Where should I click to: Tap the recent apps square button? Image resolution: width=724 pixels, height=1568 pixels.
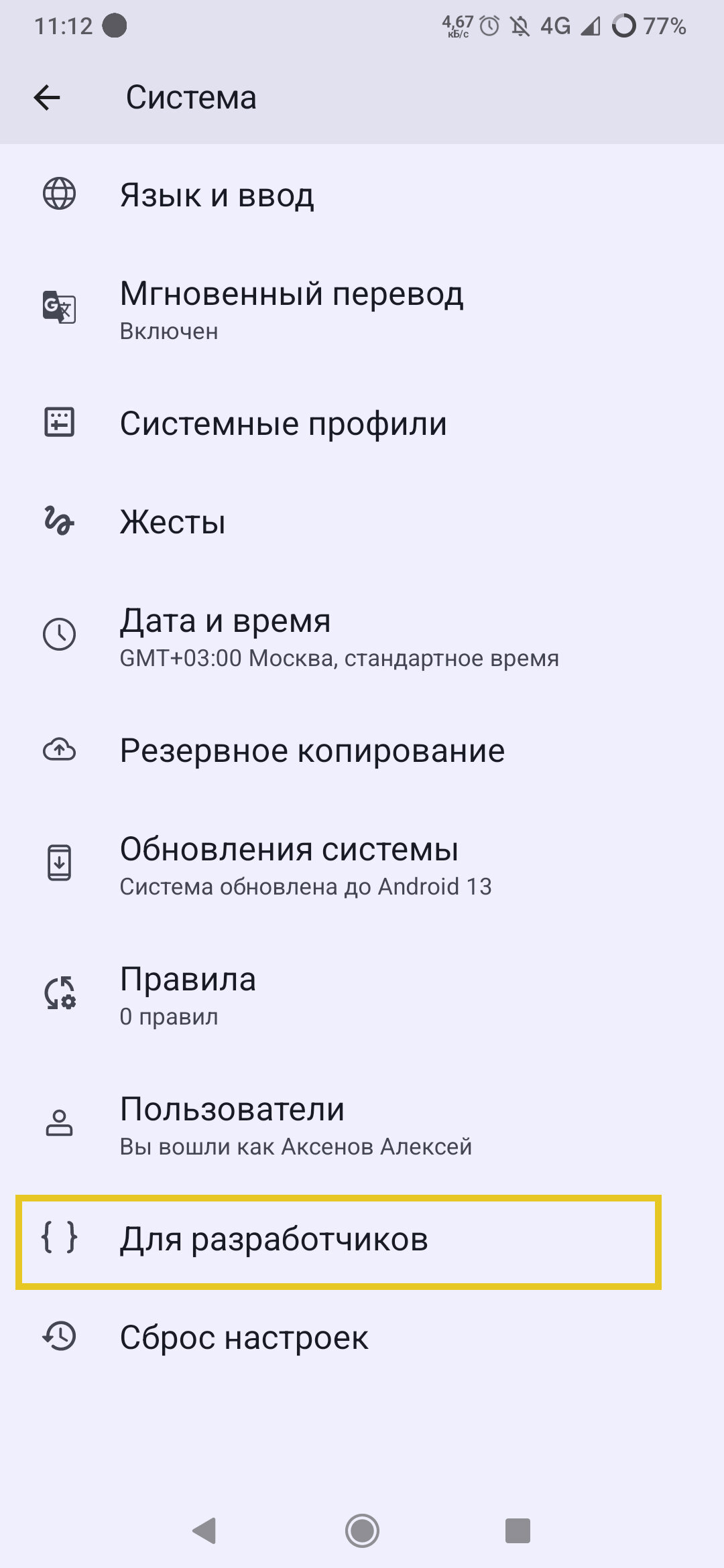click(x=518, y=1530)
